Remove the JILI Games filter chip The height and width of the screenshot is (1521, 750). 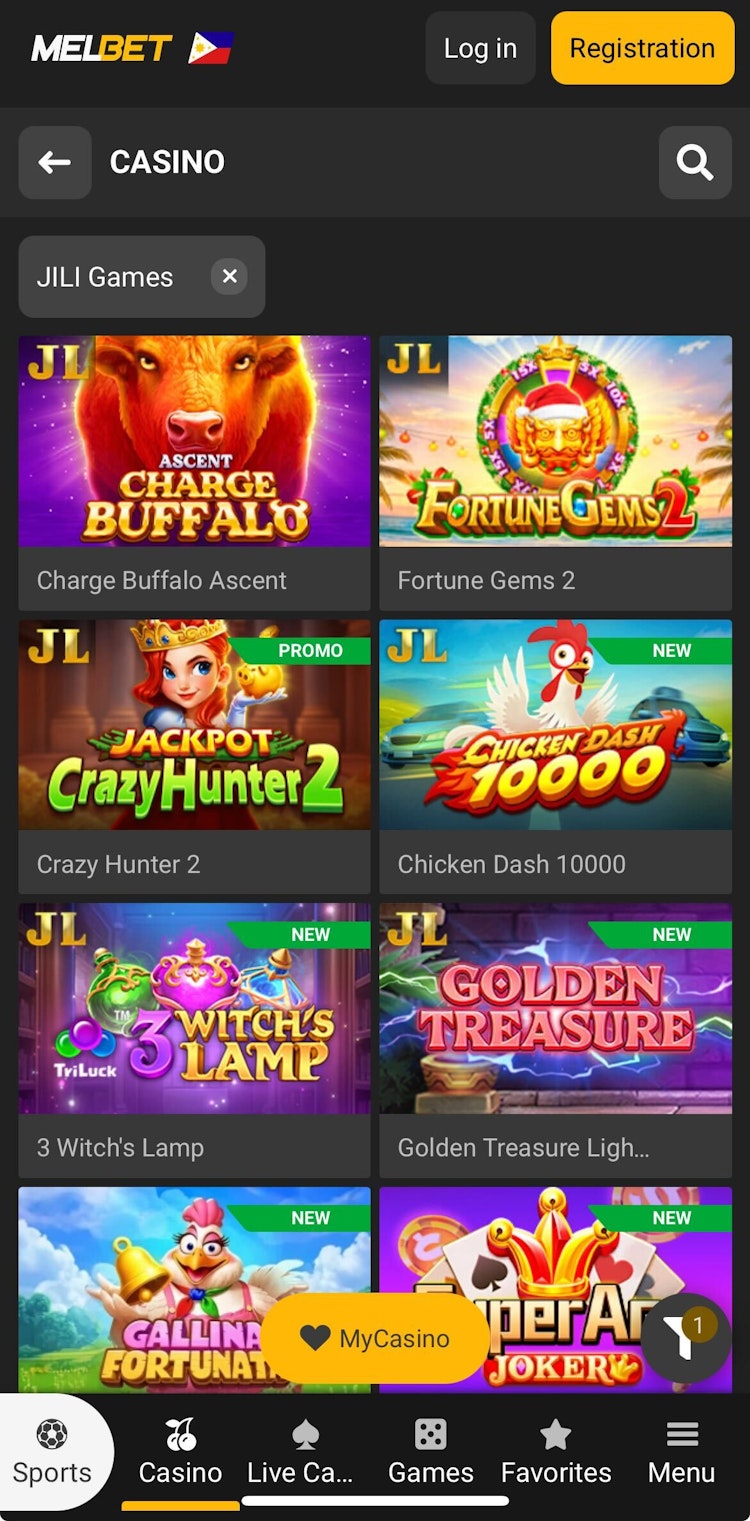tap(229, 276)
